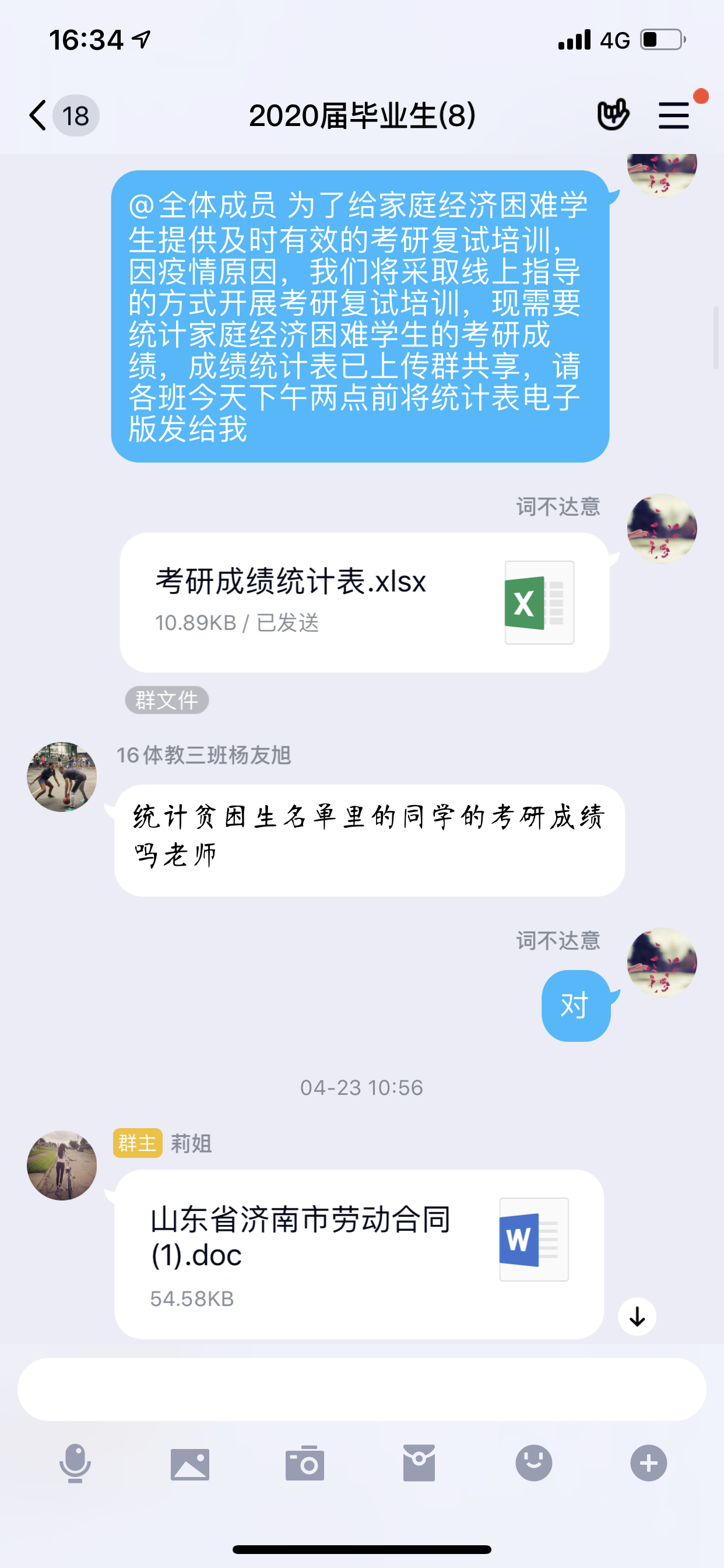Open the 考研成绩统计表.xlsx file

point(364,602)
